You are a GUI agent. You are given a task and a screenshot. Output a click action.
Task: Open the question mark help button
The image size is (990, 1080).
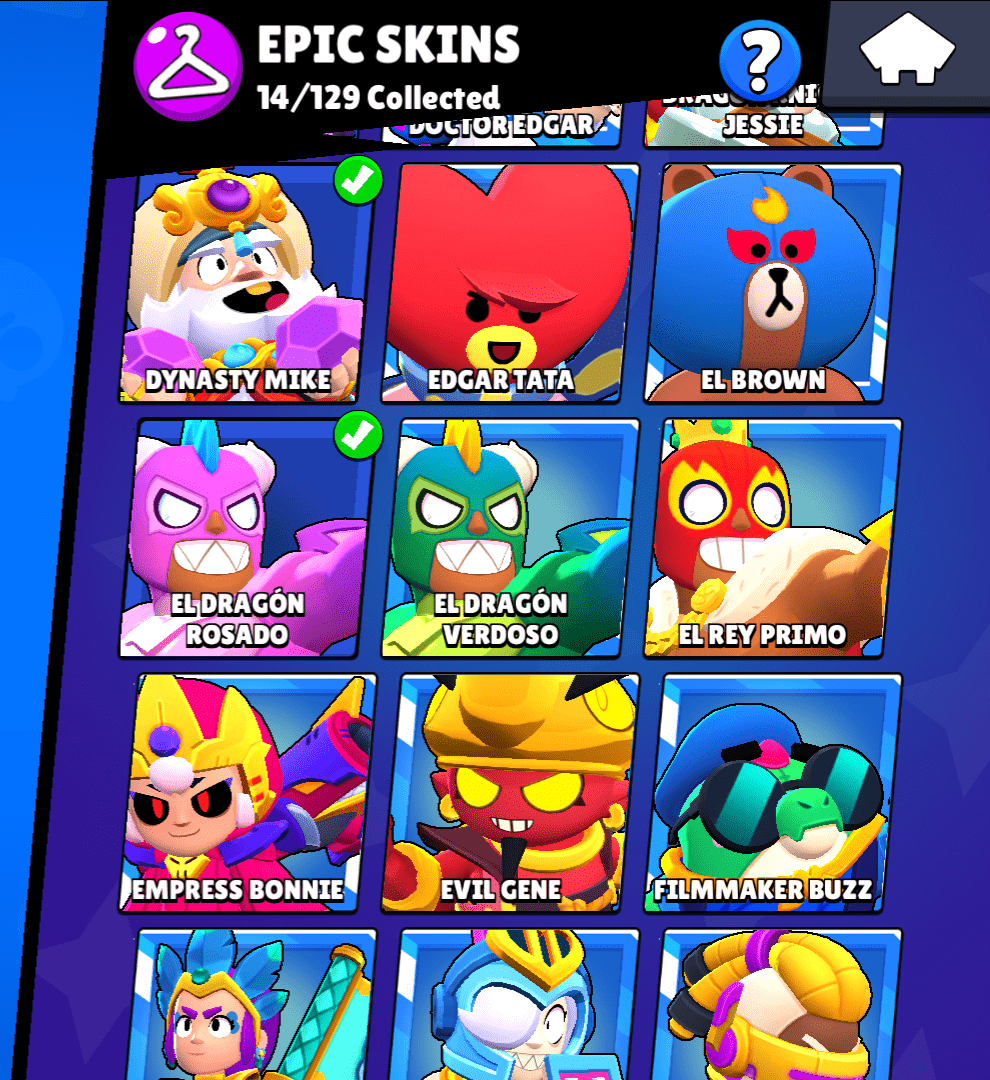(x=760, y=62)
